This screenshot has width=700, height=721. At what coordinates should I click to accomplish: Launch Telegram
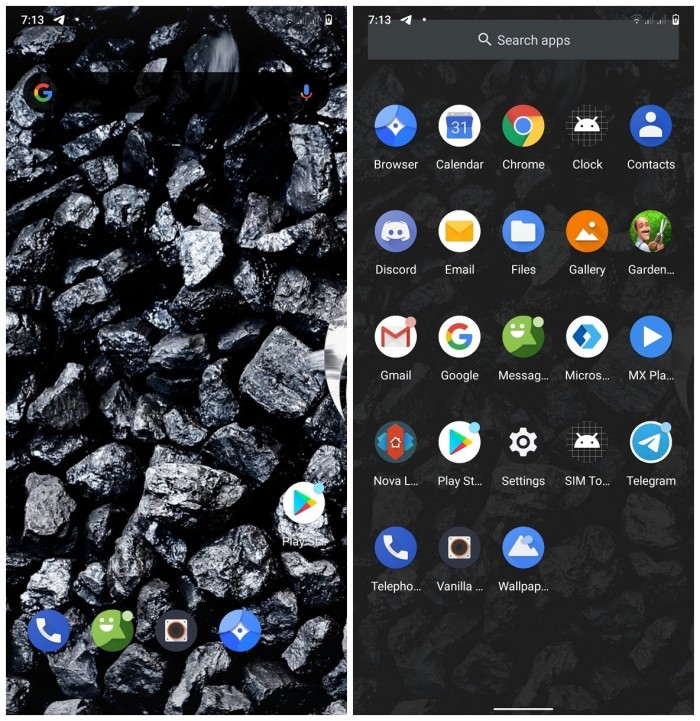click(x=651, y=443)
